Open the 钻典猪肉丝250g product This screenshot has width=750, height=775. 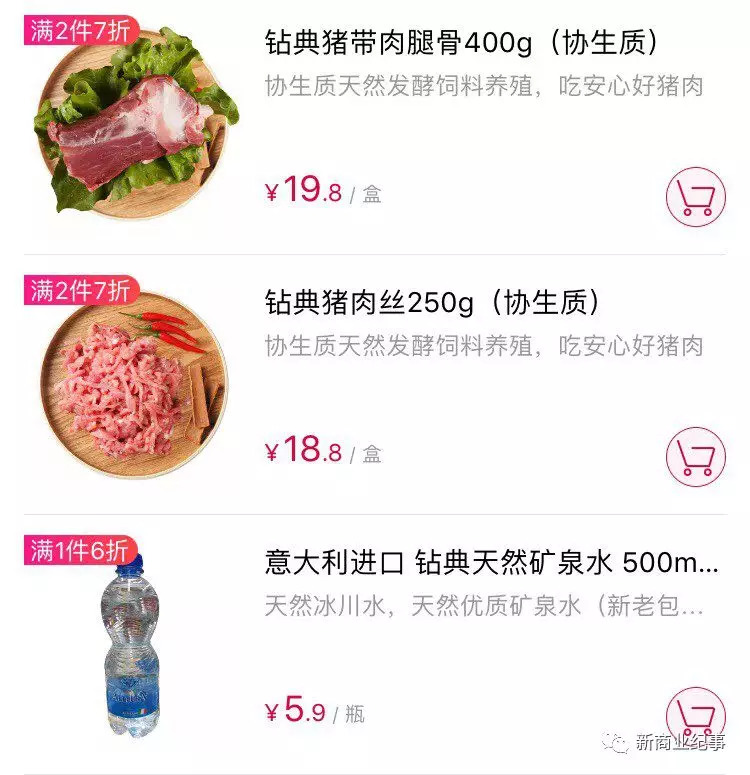431,303
